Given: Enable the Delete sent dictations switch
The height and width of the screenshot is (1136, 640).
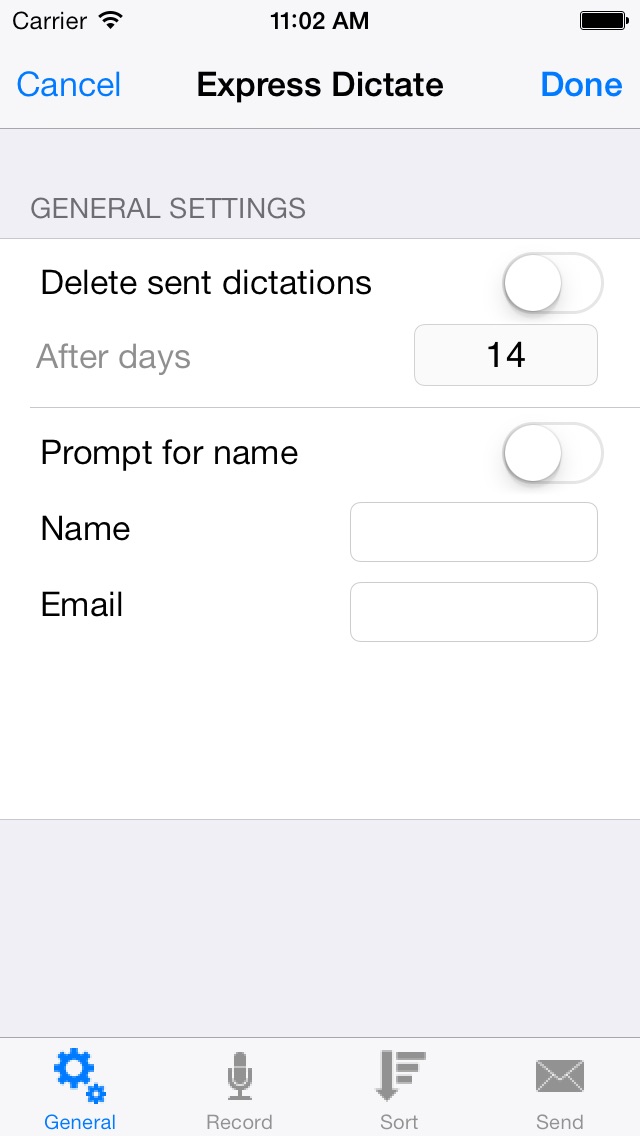Looking at the screenshot, I should tap(553, 283).
